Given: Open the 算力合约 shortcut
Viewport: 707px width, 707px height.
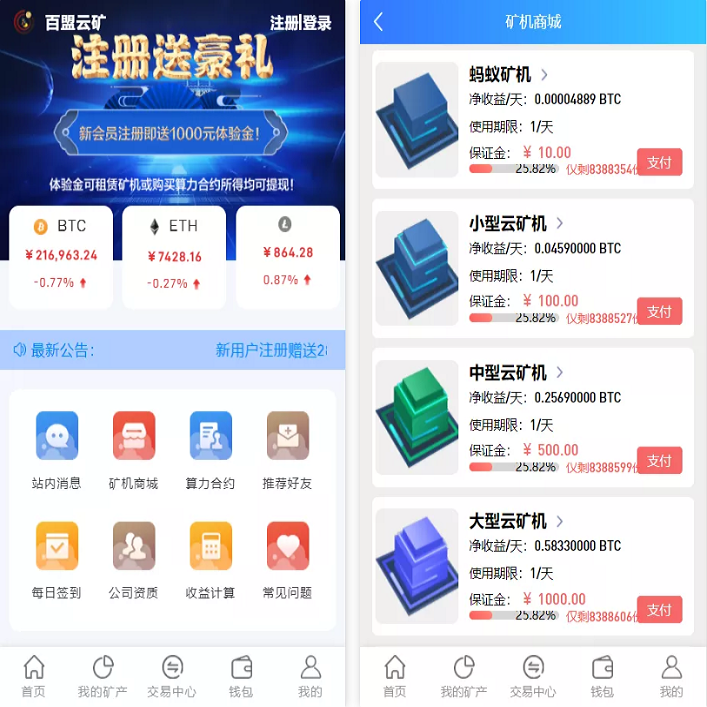Looking at the screenshot, I should [x=210, y=449].
